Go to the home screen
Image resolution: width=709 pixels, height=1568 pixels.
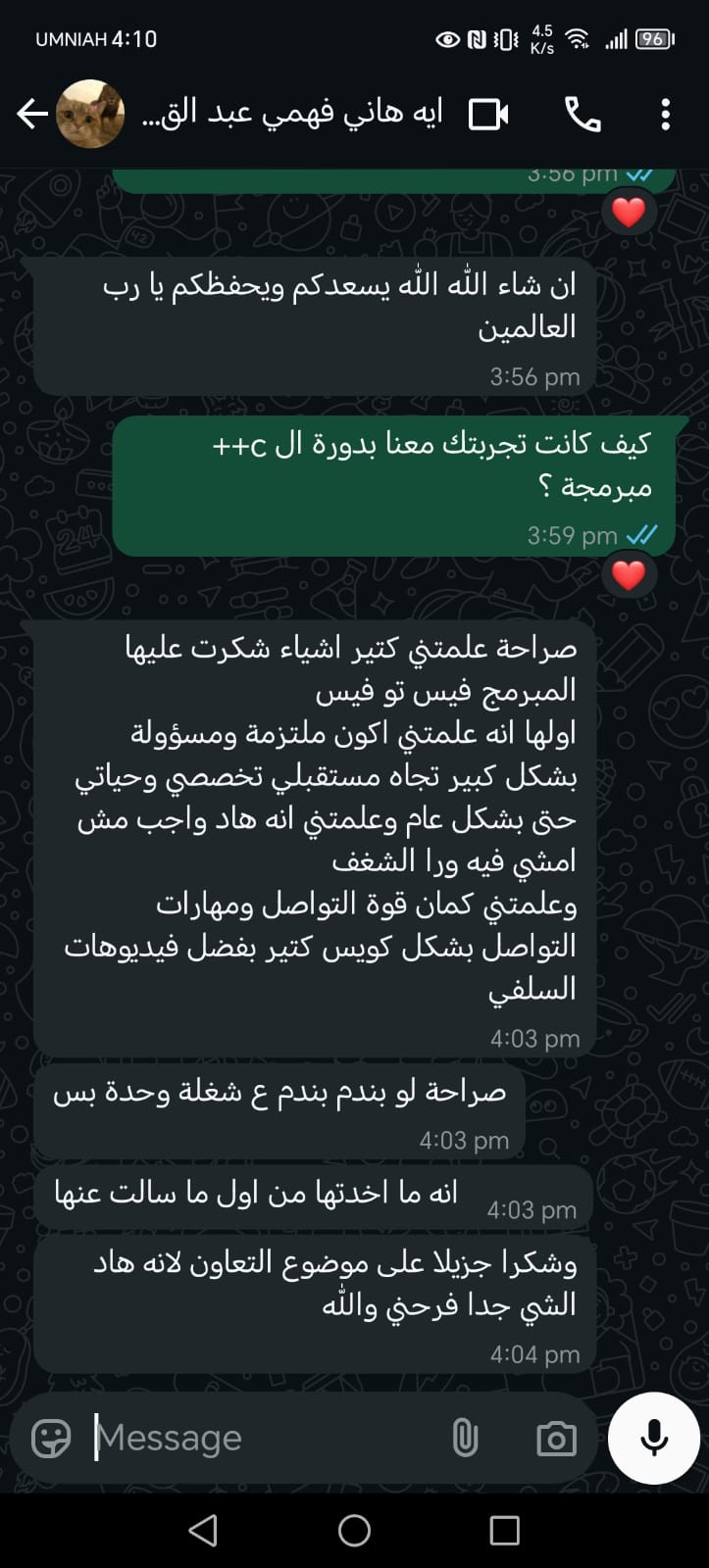[x=354, y=1530]
